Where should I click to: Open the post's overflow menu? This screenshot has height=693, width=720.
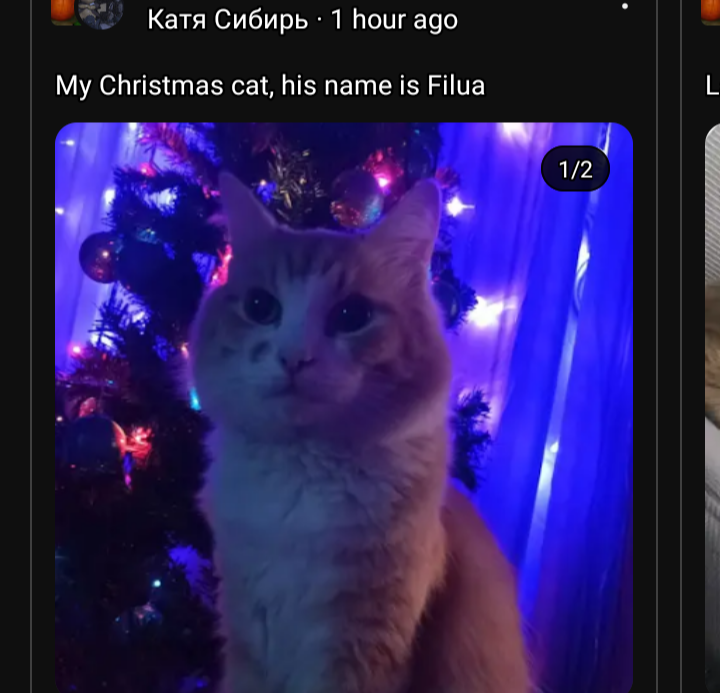[x=625, y=8]
